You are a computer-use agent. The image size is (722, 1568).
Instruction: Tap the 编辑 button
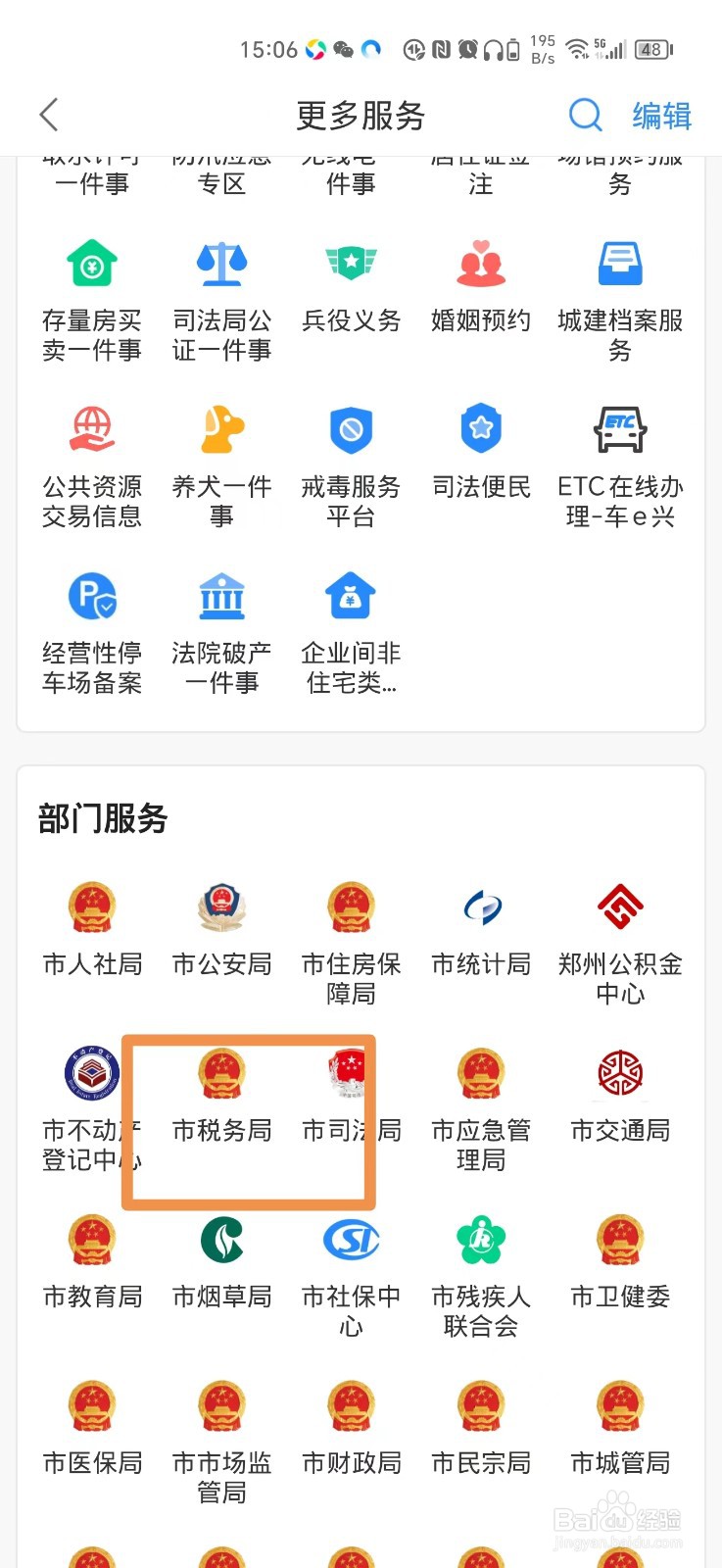click(x=661, y=116)
